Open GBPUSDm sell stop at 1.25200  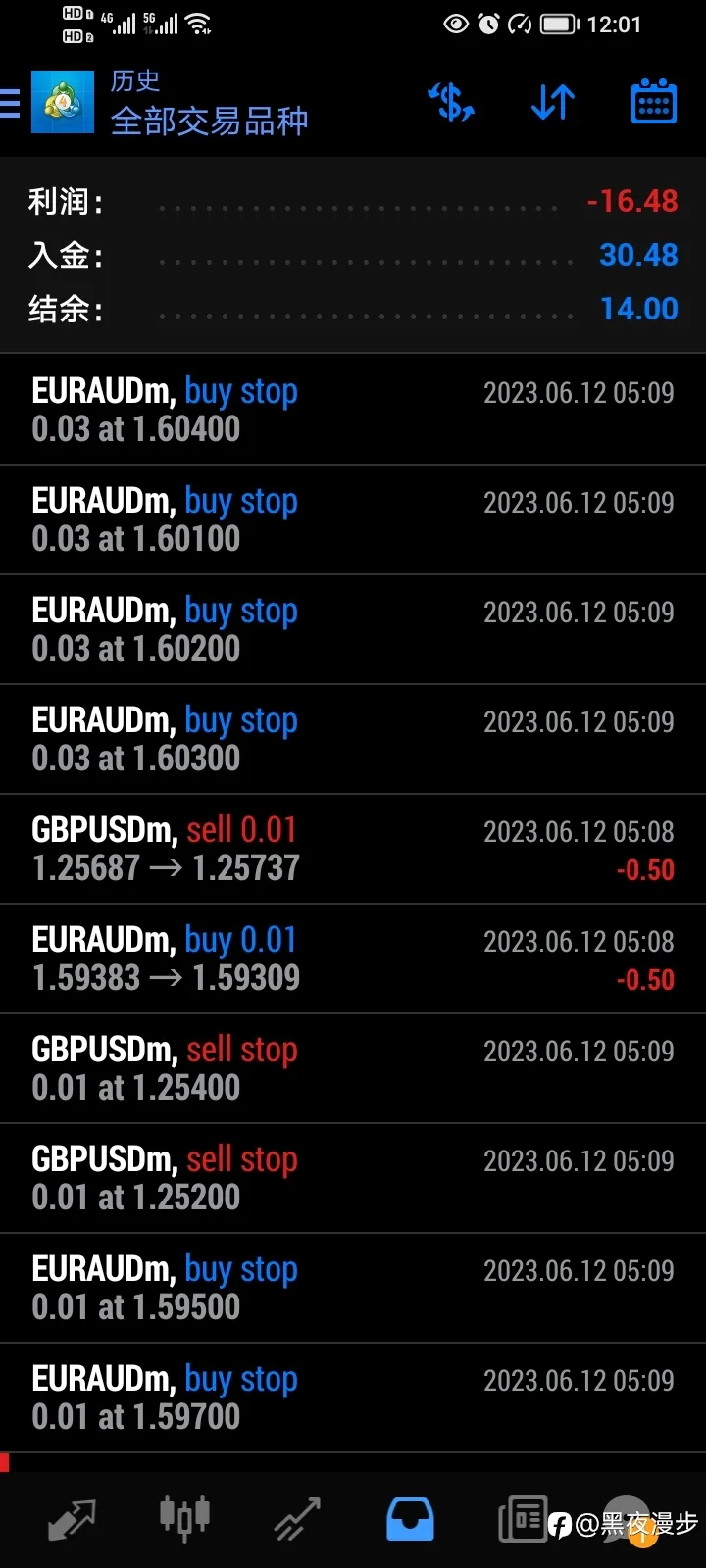(x=353, y=1178)
